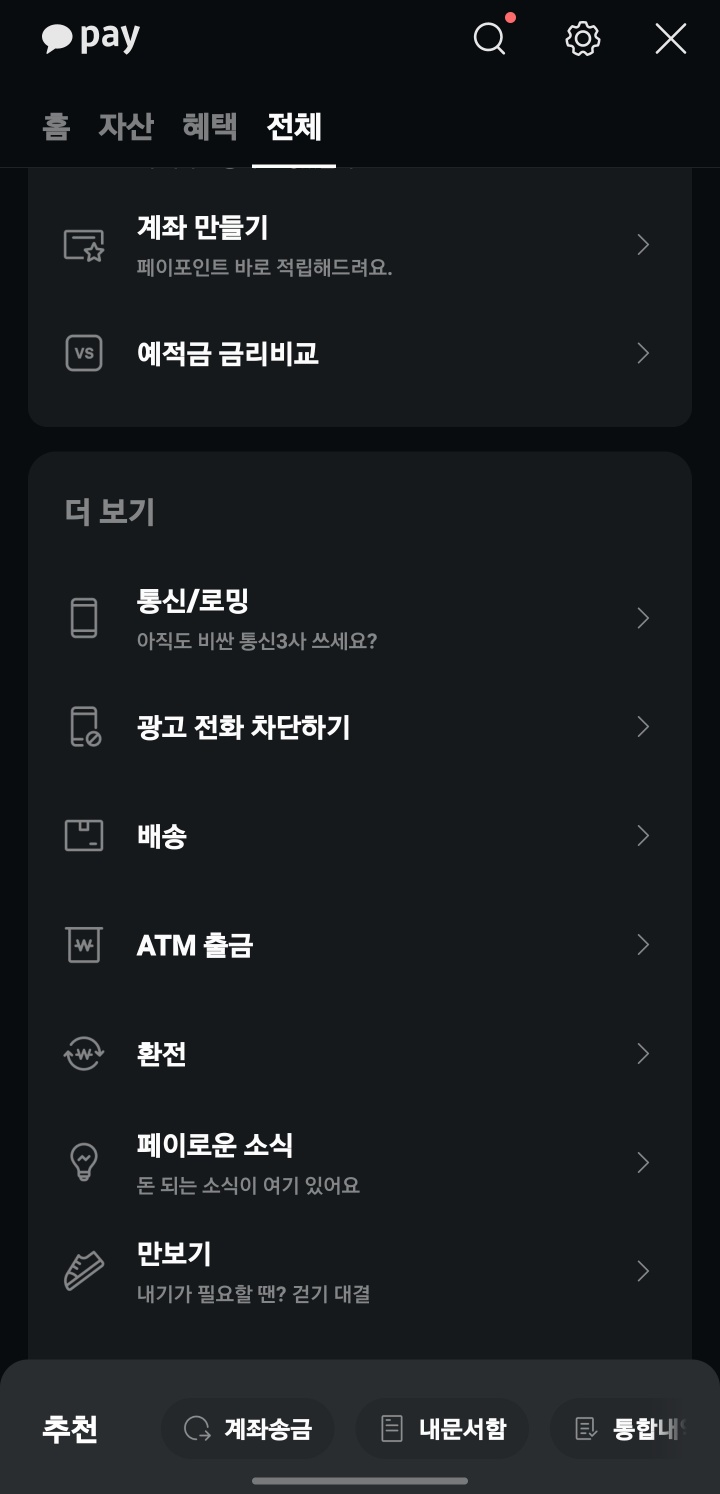This screenshot has height=1494, width=720.
Task: Open the 만보기 row
Action: pos(360,1272)
